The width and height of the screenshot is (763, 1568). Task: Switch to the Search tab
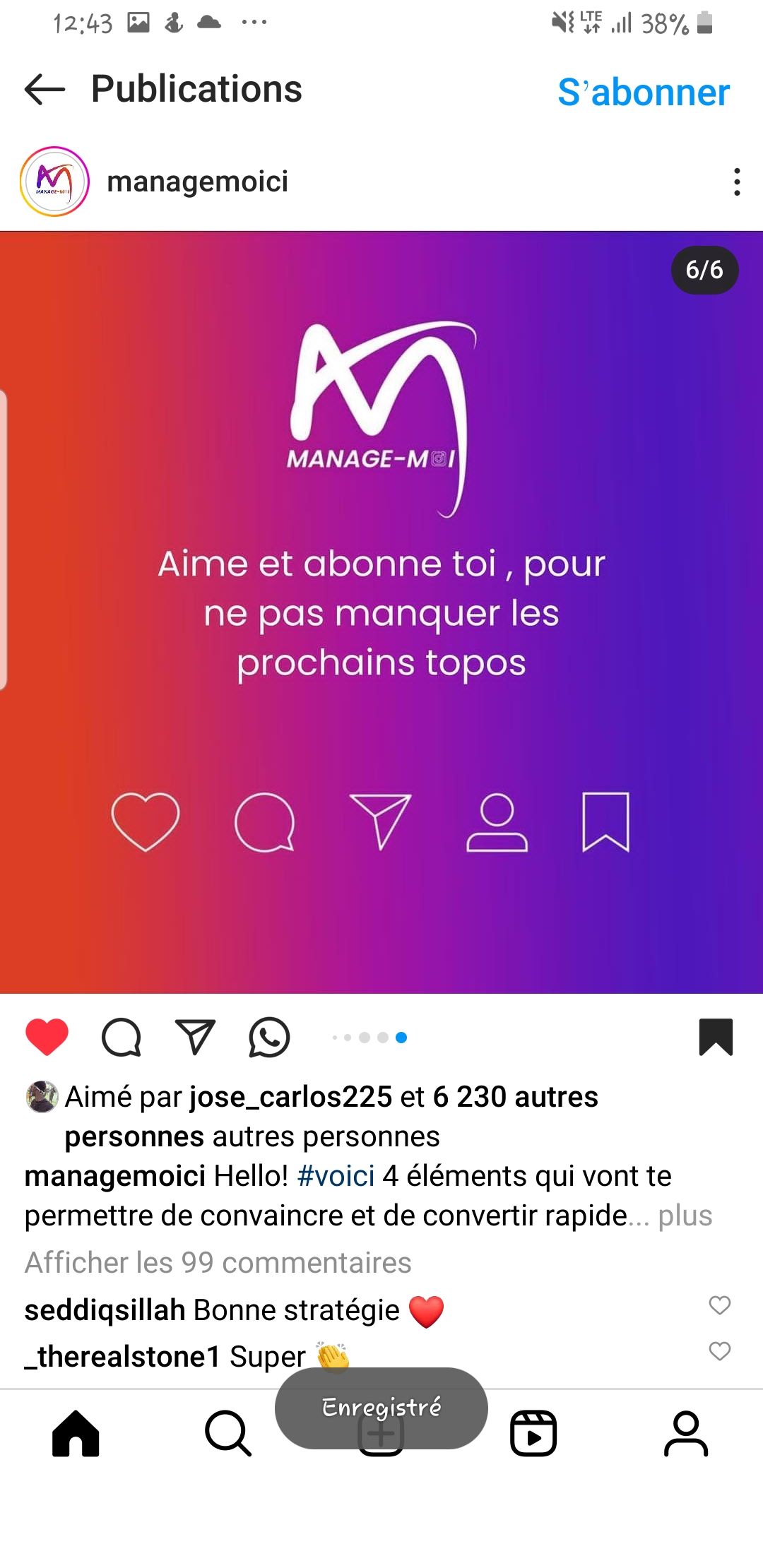point(227,1434)
